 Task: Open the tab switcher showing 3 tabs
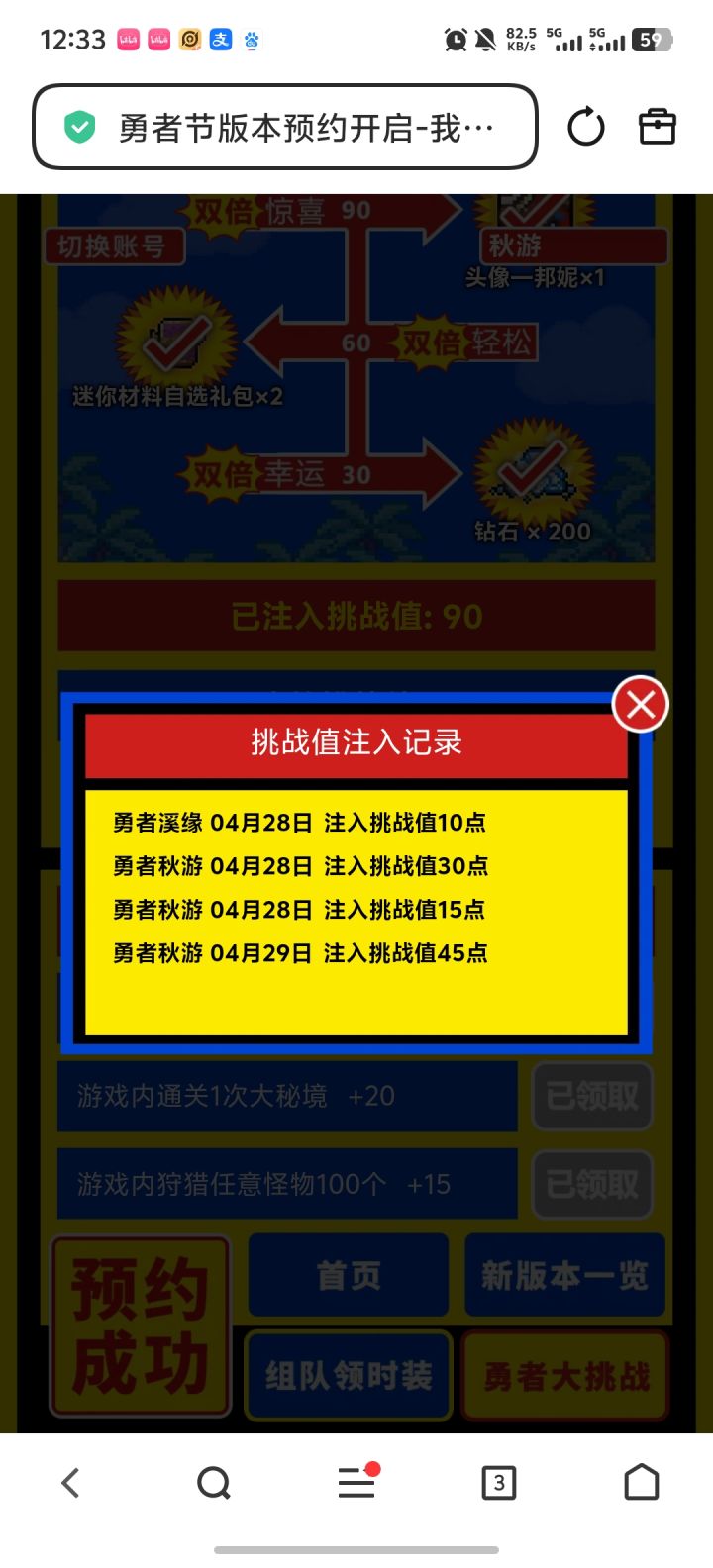(x=498, y=1482)
